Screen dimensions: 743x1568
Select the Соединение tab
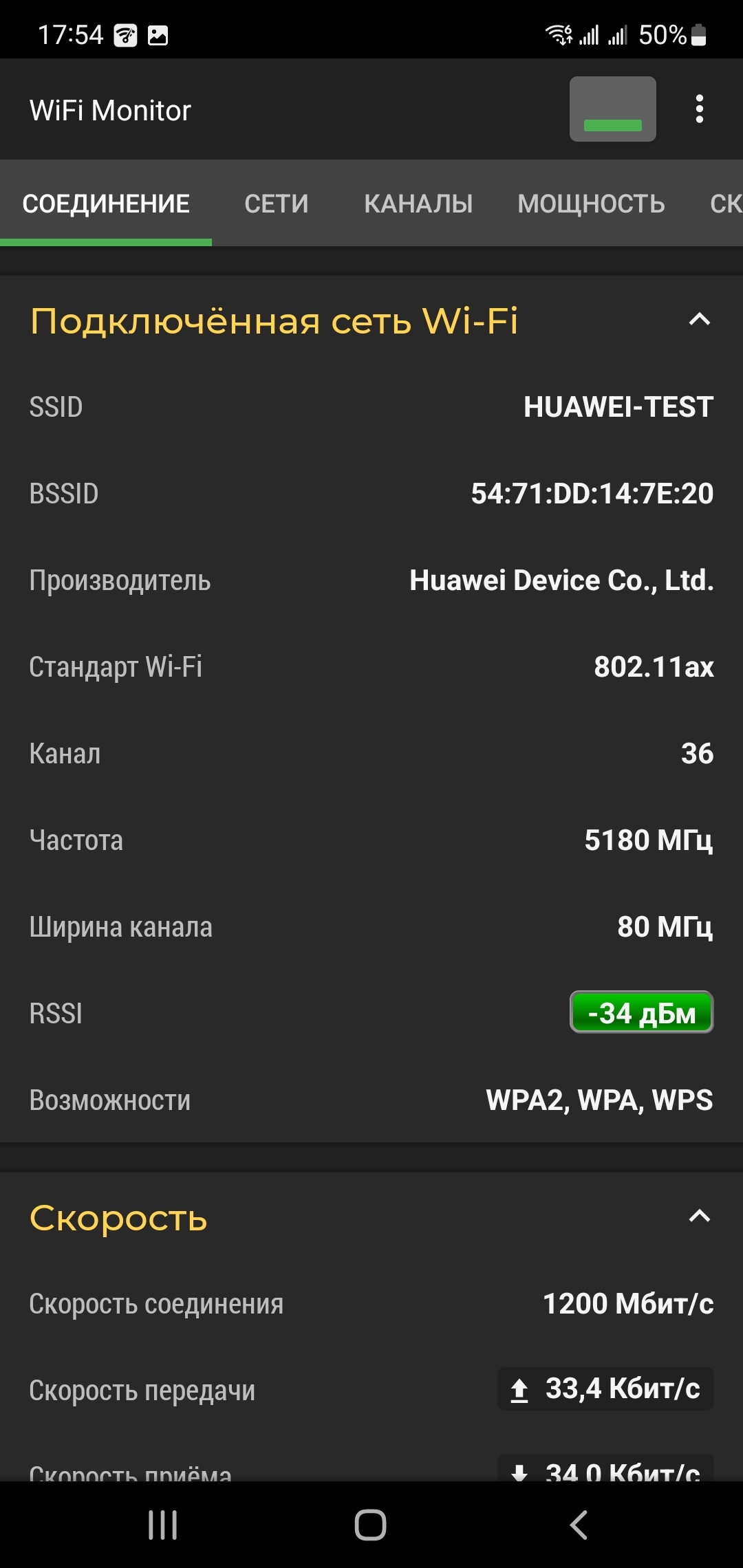106,204
